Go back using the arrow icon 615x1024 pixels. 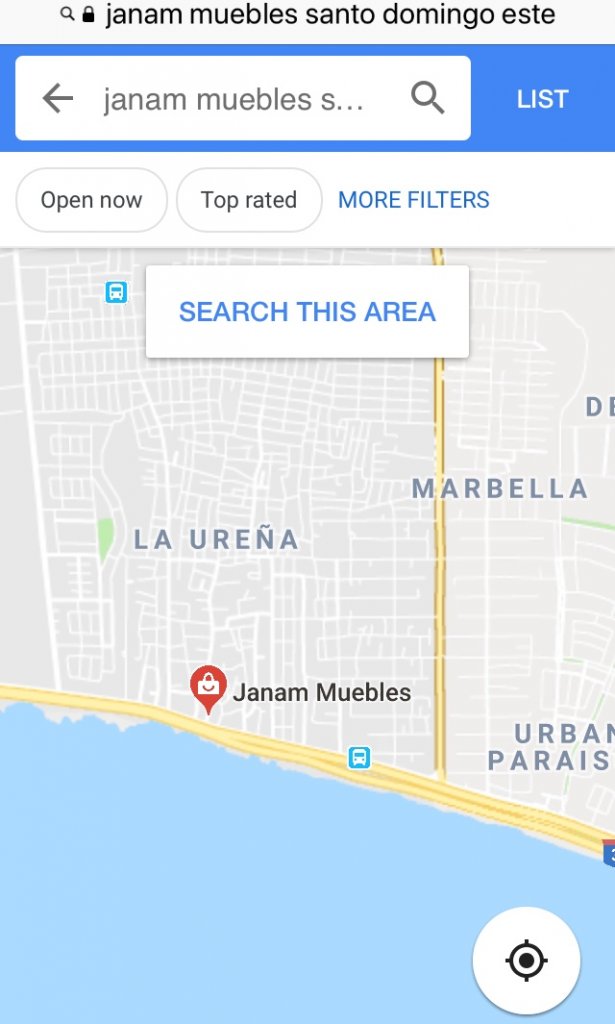point(58,98)
